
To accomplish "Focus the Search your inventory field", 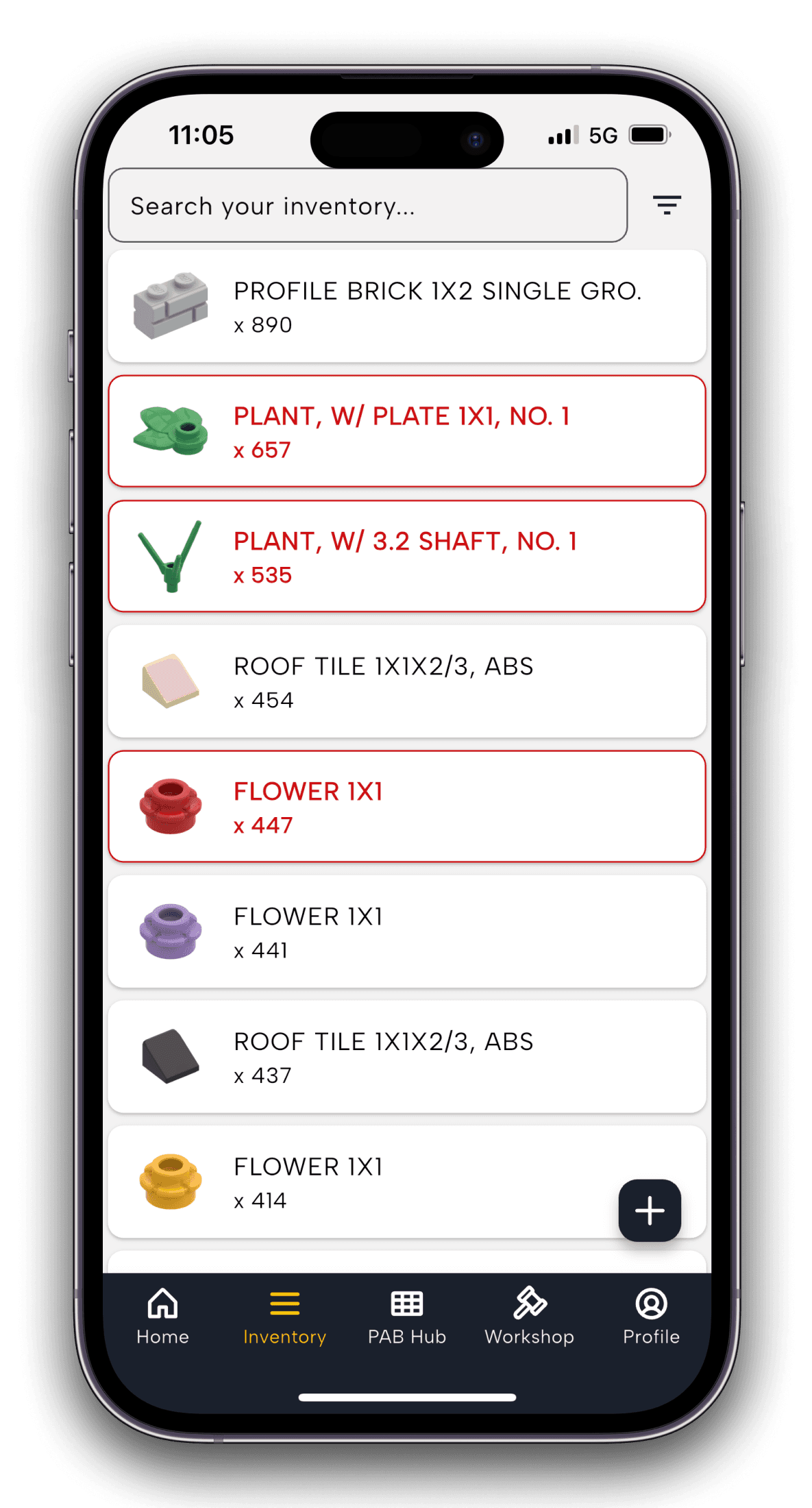I will (367, 206).
